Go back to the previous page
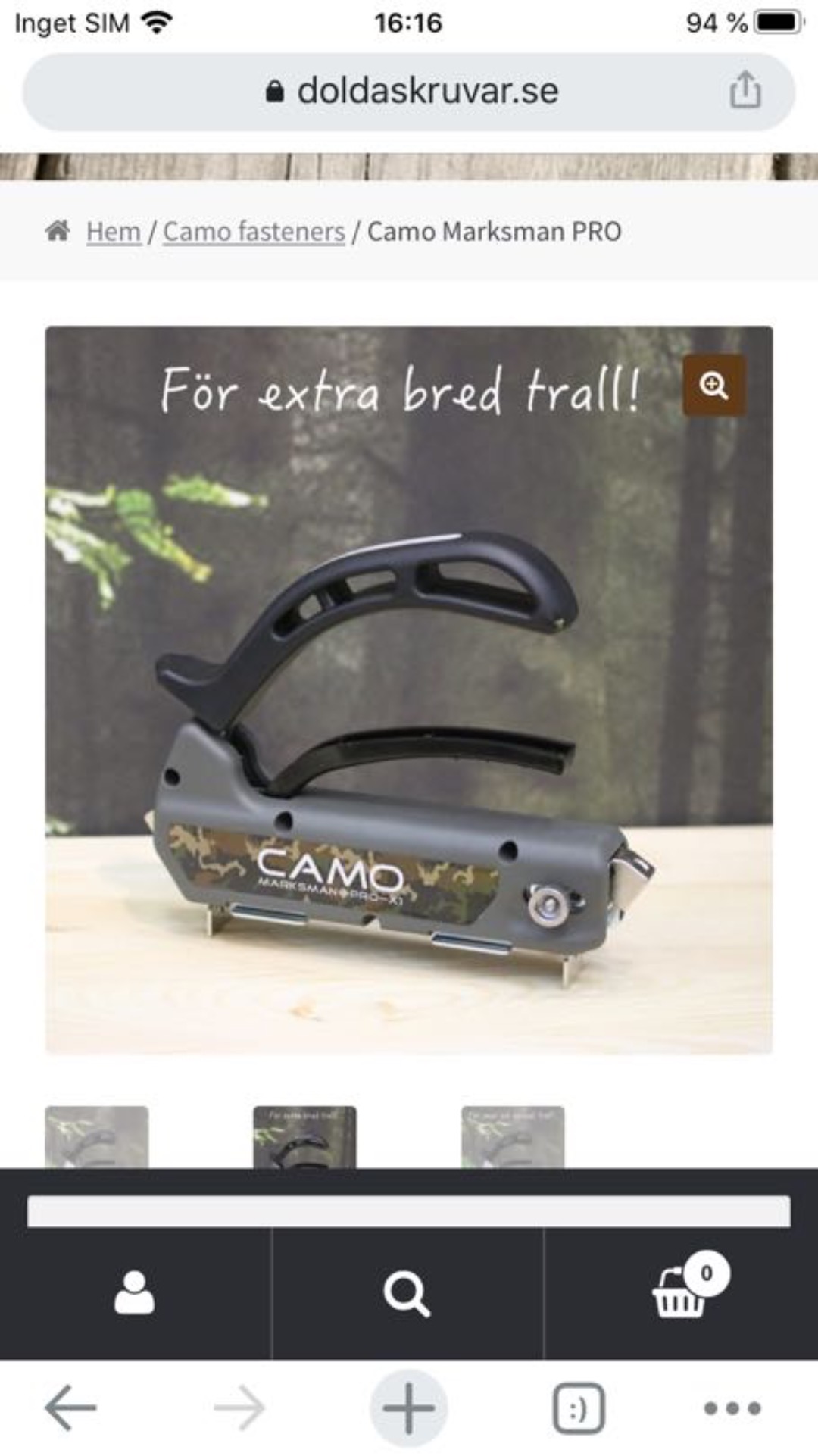 pos(70,1408)
